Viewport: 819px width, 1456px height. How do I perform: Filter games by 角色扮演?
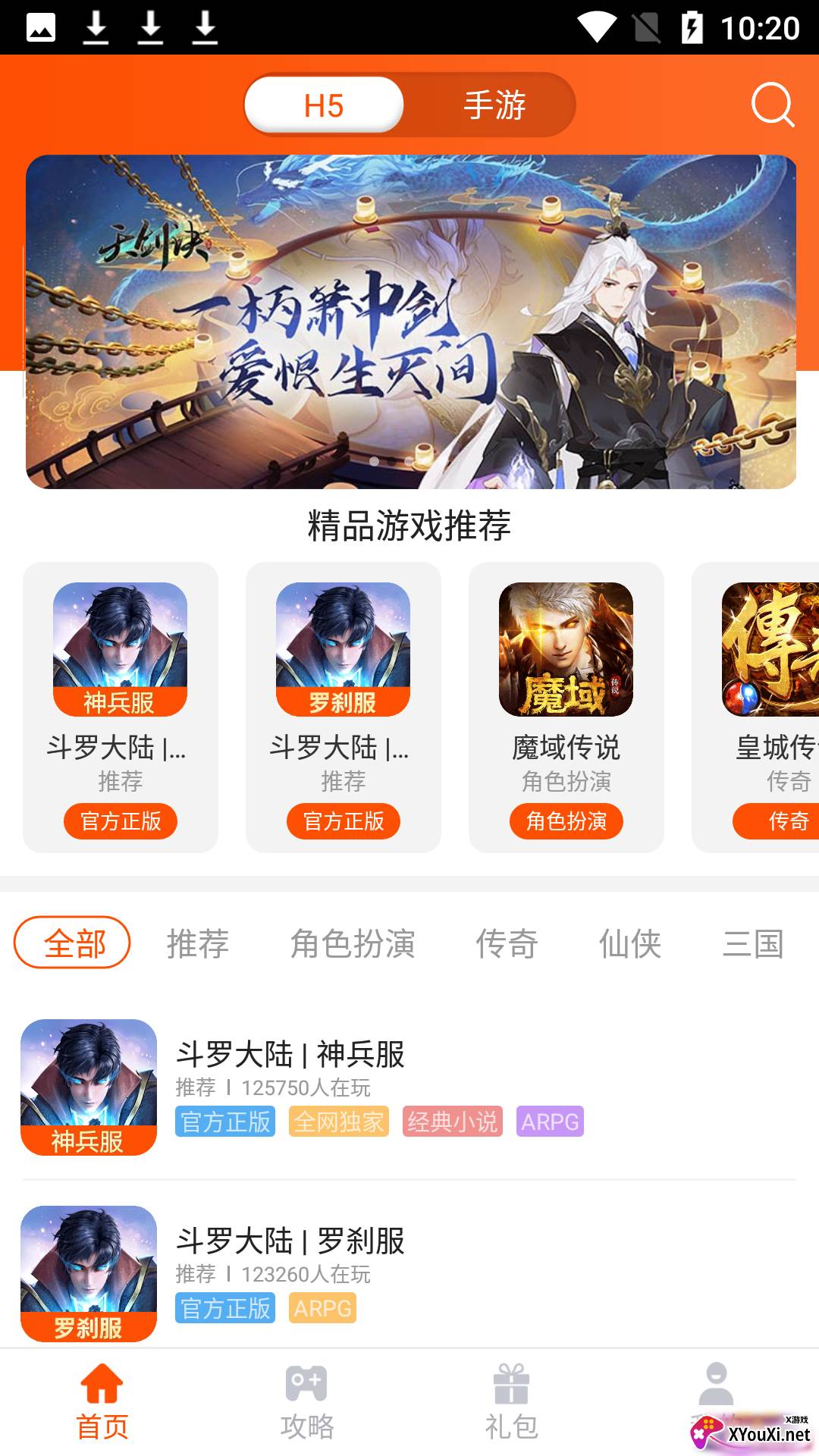353,943
